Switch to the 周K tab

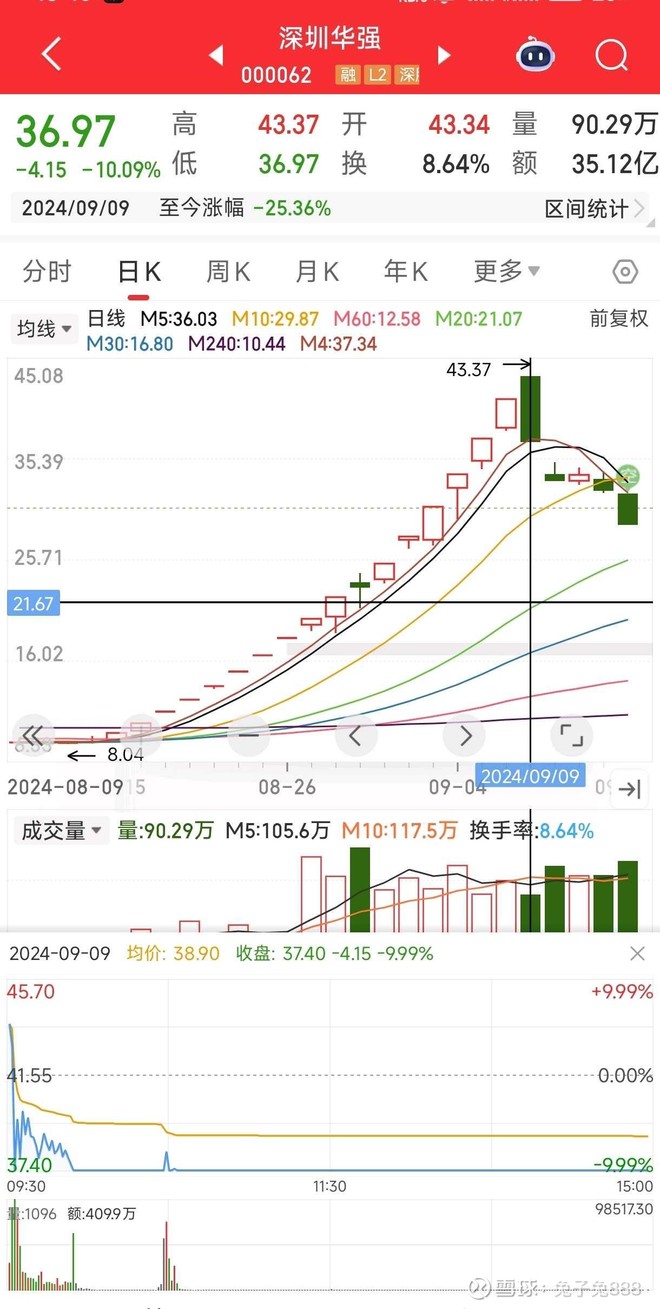click(x=228, y=271)
